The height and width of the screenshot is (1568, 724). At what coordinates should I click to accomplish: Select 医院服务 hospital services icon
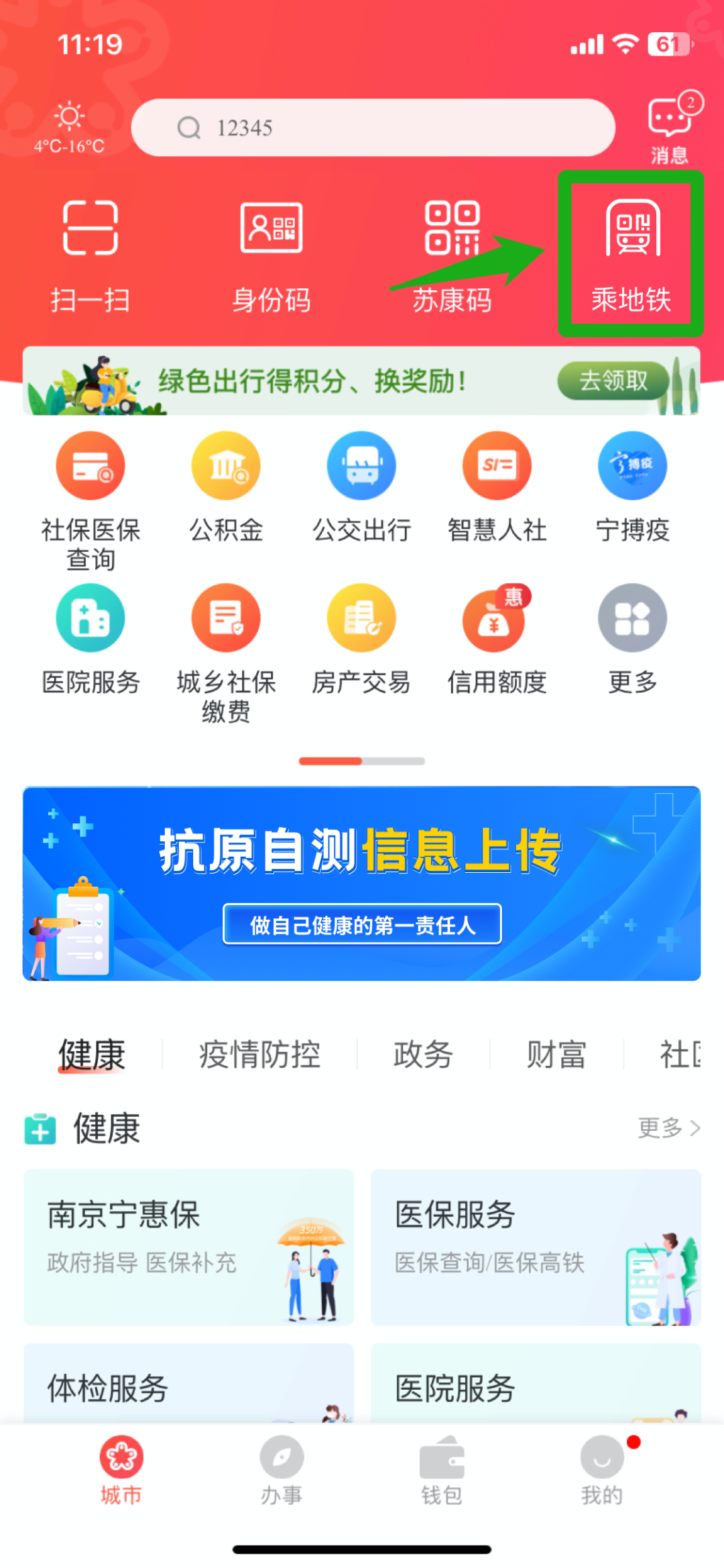[90, 618]
